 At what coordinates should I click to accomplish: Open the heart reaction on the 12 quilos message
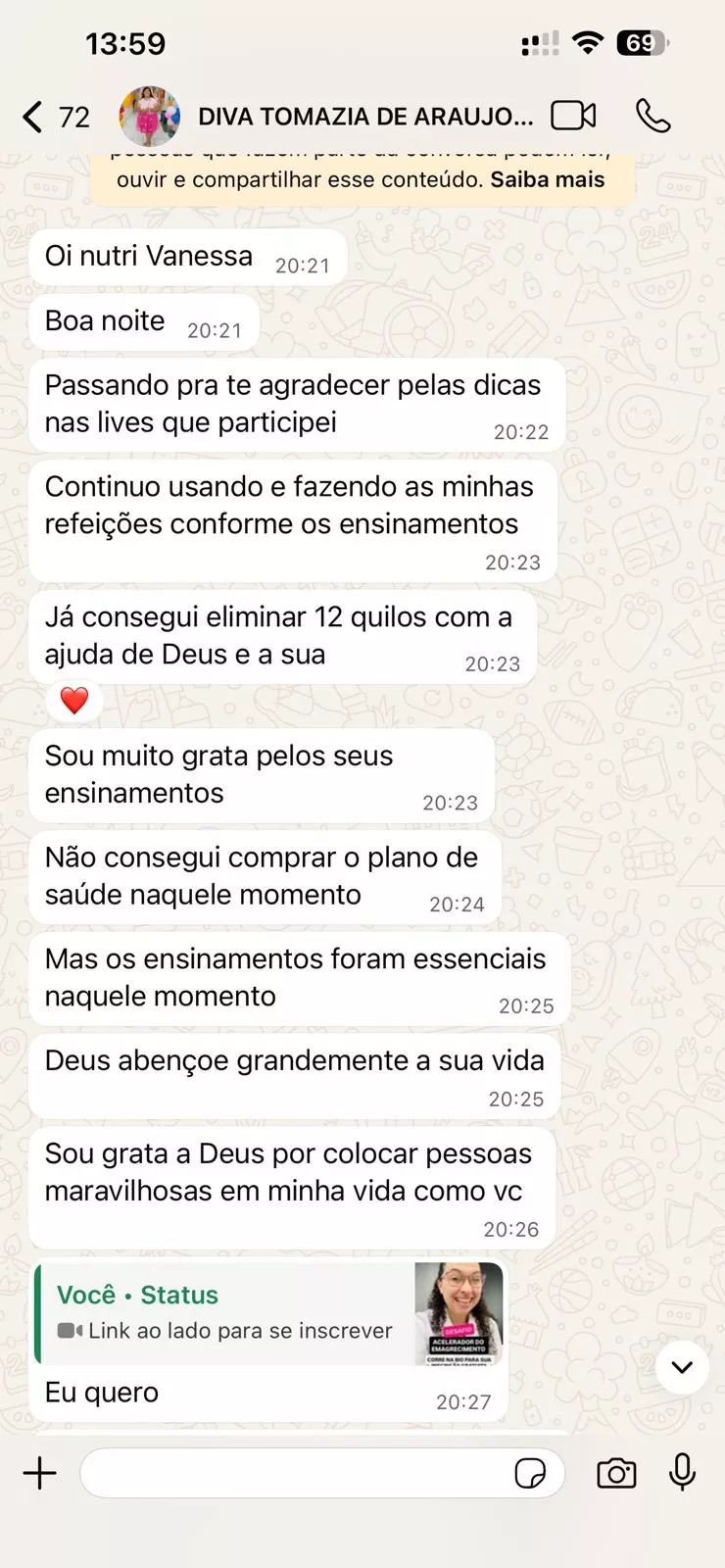(x=74, y=700)
